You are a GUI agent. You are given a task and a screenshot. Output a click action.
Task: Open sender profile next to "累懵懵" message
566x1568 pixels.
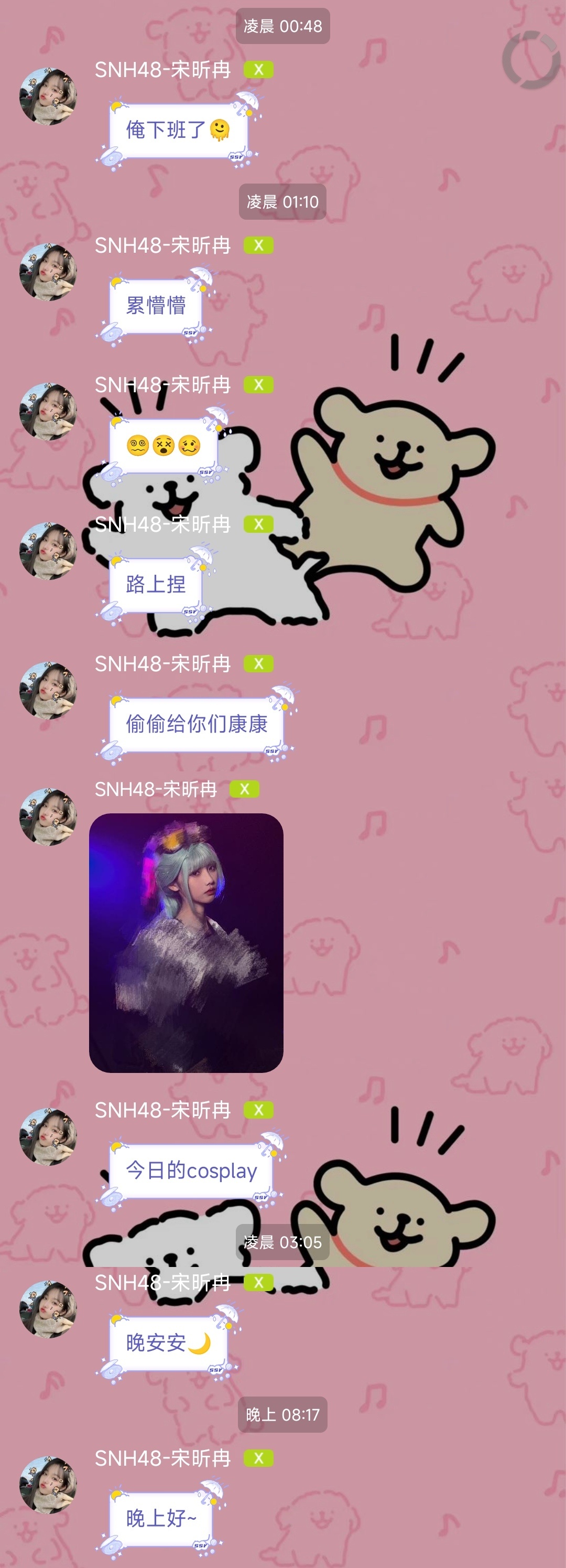48,272
